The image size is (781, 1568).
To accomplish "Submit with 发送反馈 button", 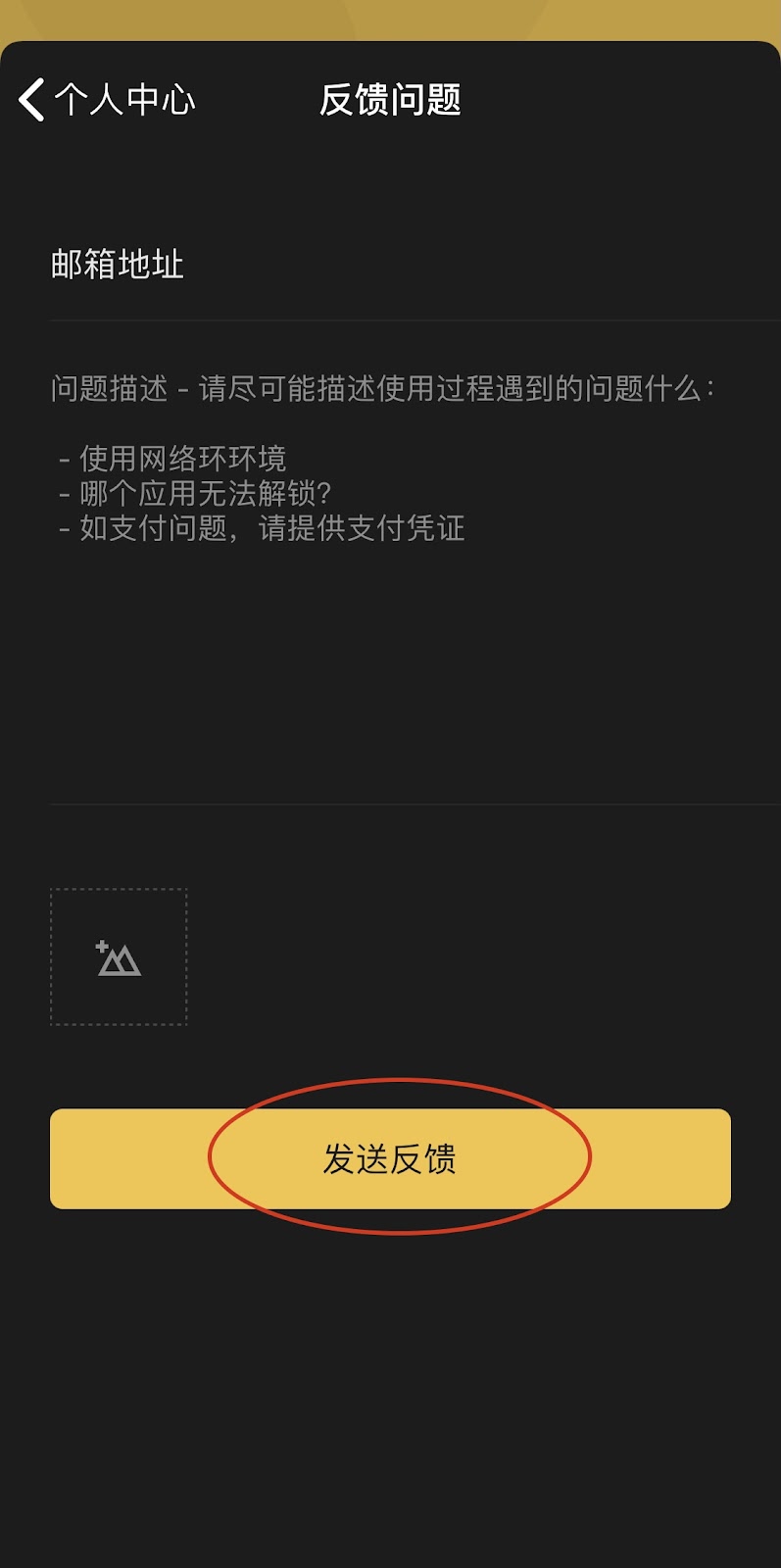I will point(390,1158).
